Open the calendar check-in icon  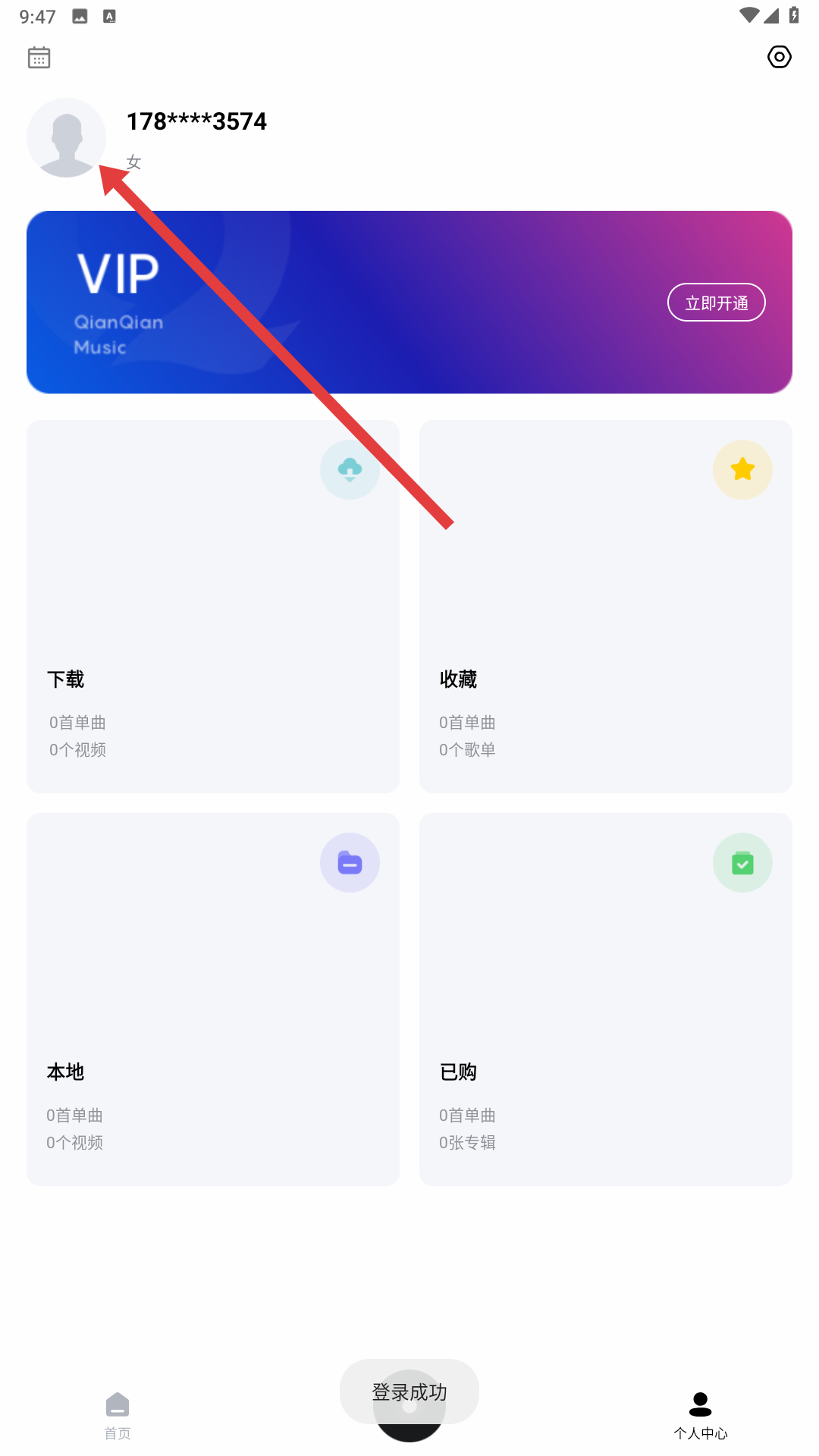click(39, 58)
